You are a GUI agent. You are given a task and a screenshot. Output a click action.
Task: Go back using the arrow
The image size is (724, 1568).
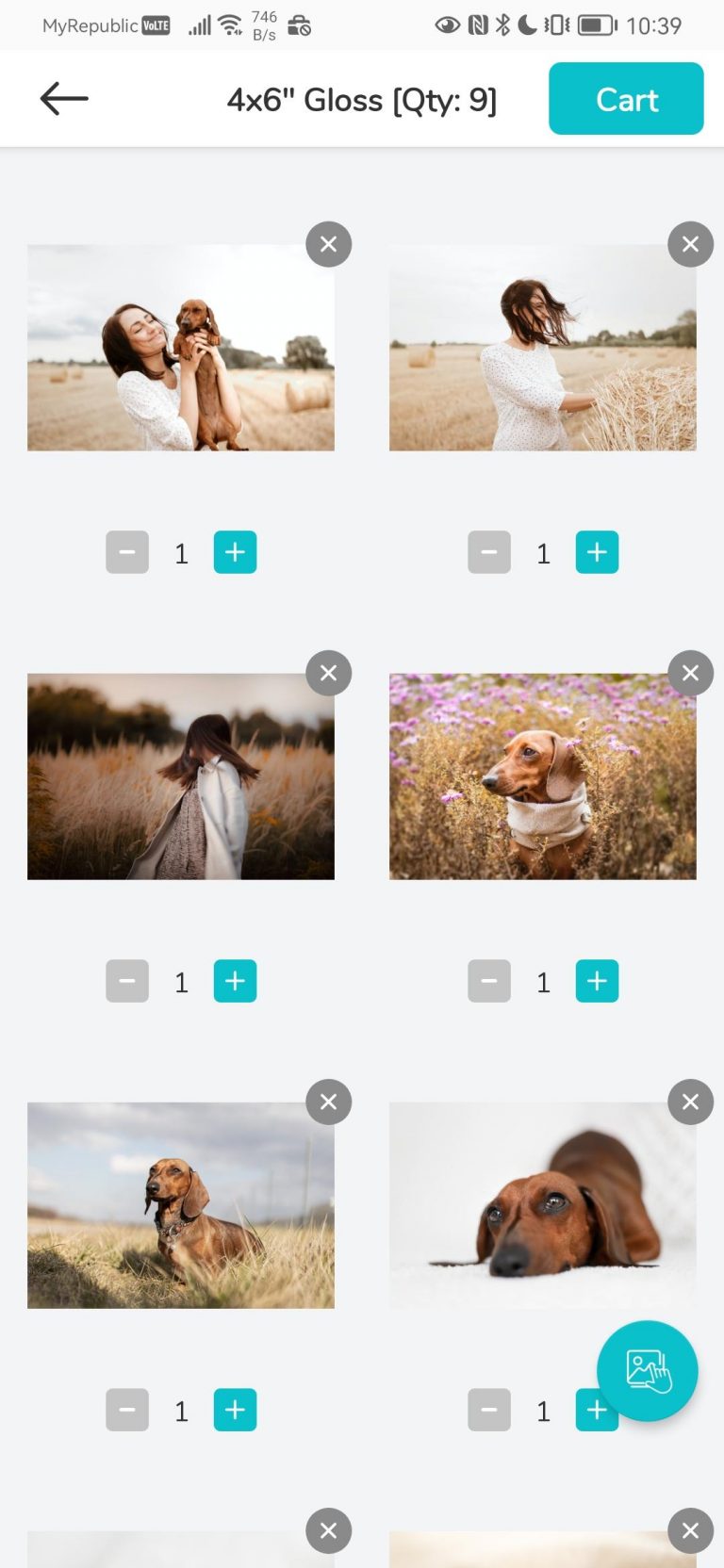point(64,98)
